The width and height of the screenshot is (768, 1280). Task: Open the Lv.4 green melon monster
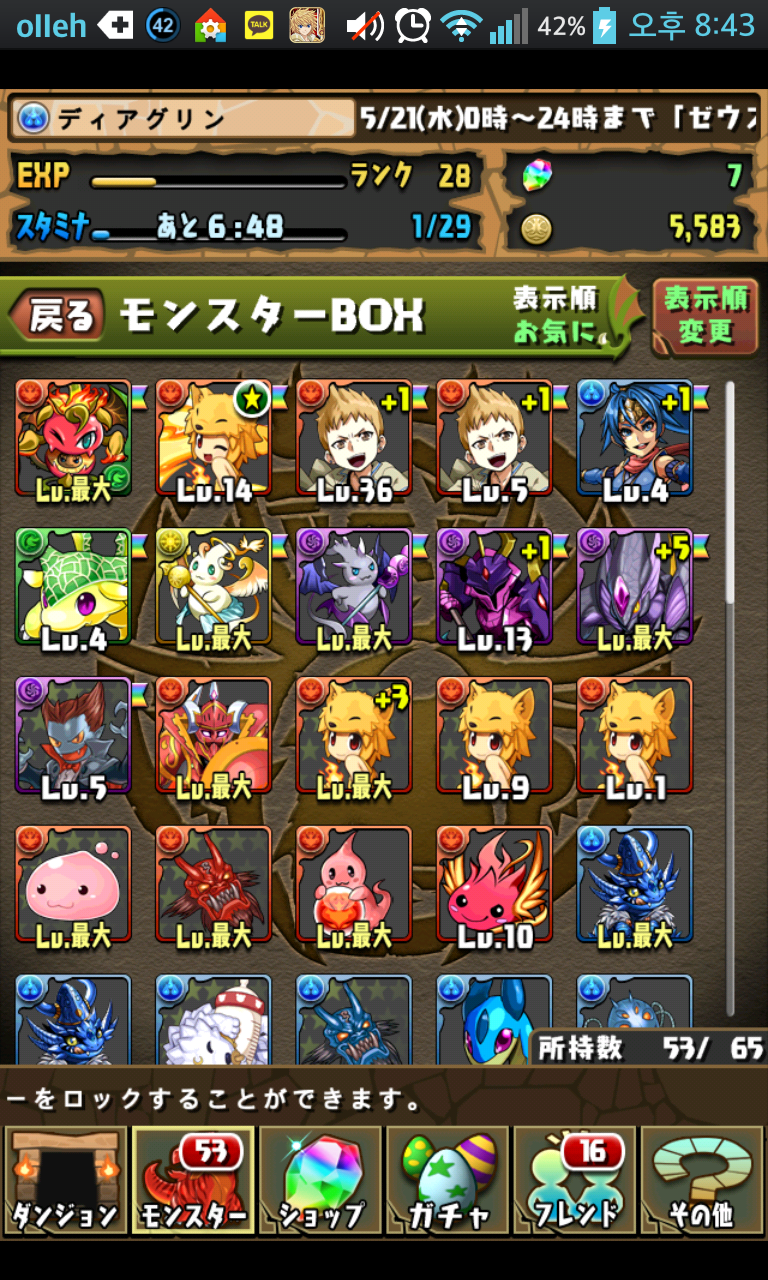(x=73, y=590)
